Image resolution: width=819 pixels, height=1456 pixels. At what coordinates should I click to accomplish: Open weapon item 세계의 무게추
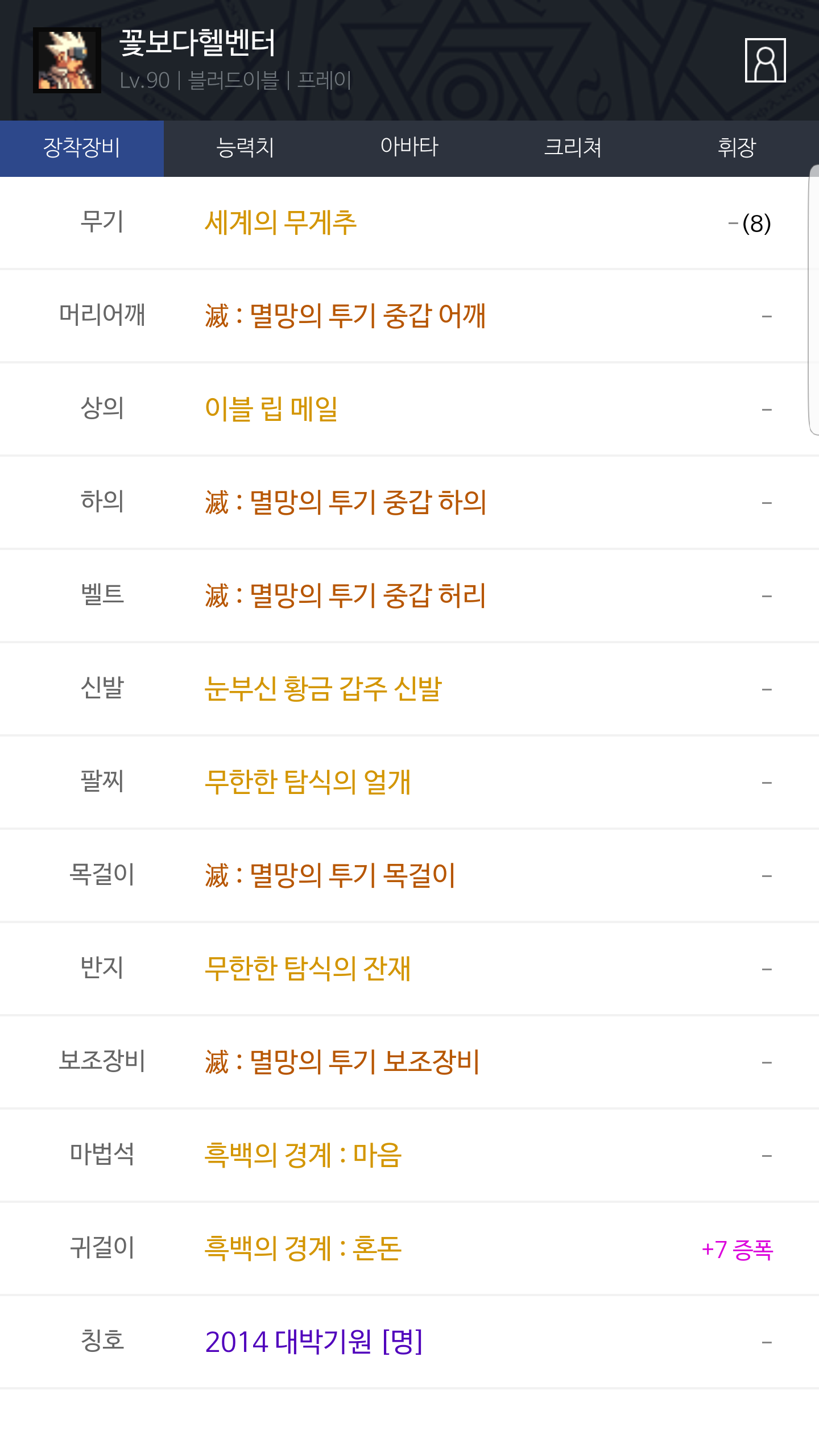[281, 222]
